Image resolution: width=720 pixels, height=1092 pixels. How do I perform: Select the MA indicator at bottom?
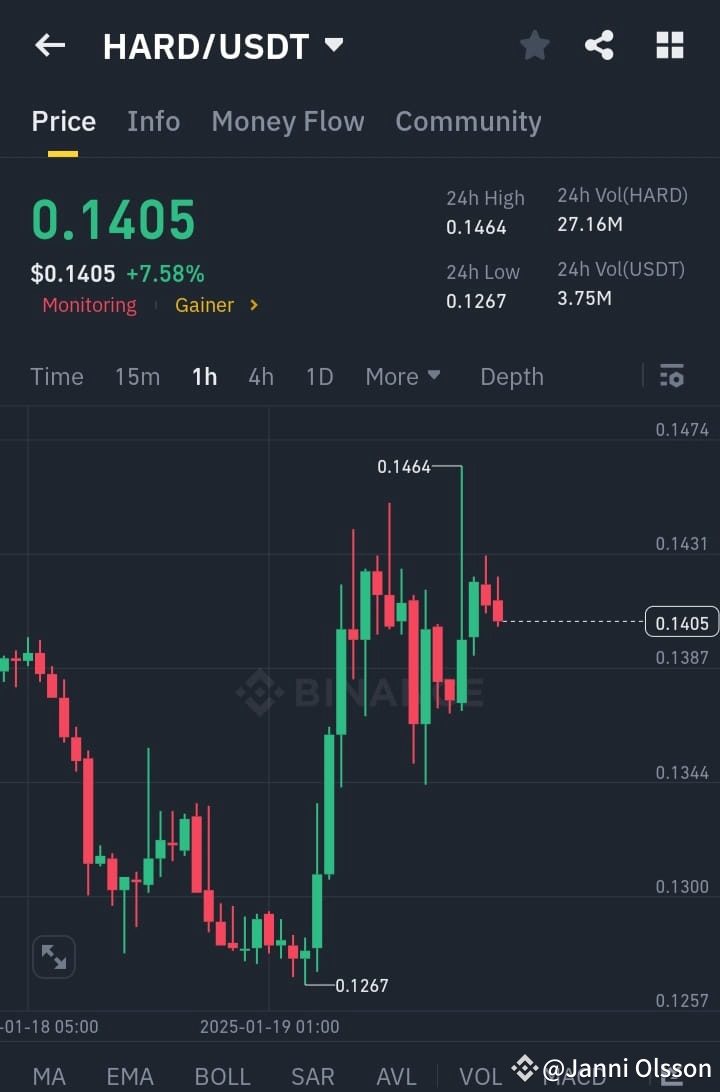[47, 1077]
